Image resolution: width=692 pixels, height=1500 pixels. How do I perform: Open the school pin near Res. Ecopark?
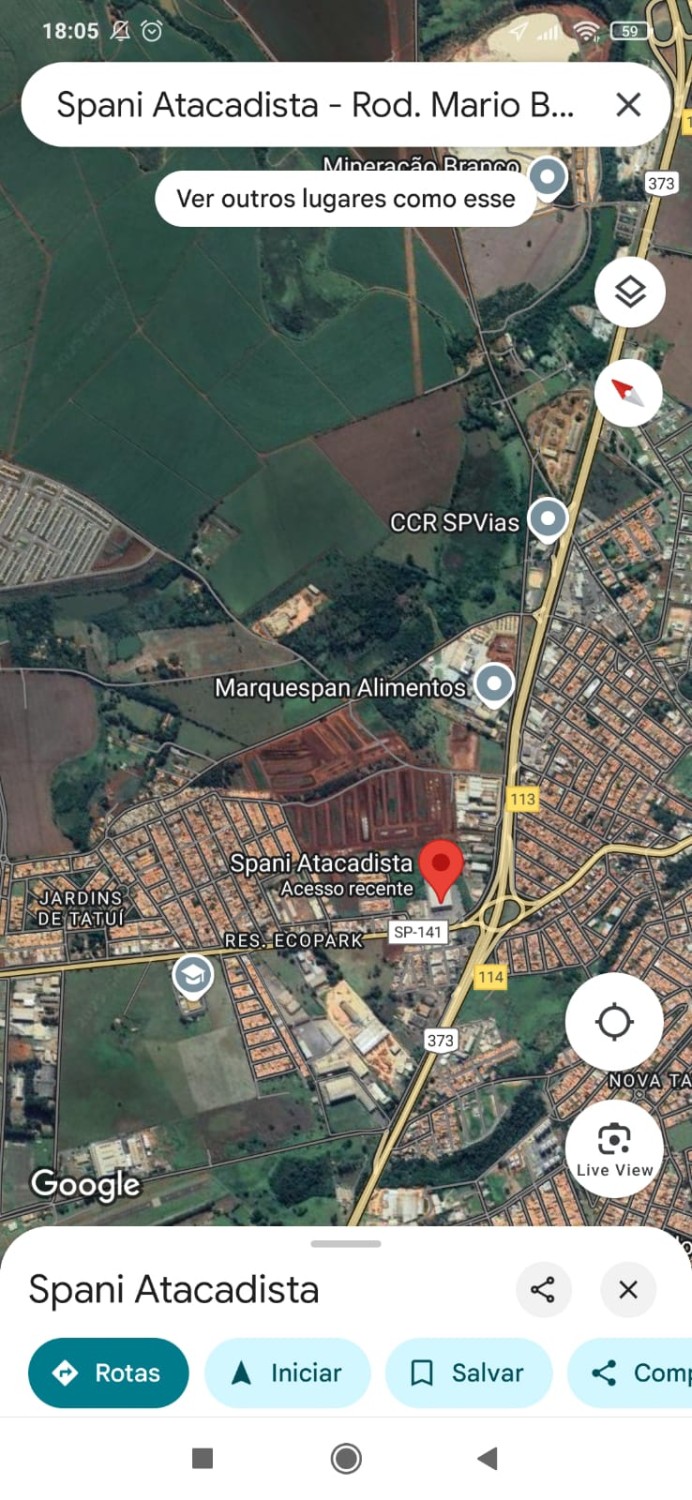tap(192, 975)
